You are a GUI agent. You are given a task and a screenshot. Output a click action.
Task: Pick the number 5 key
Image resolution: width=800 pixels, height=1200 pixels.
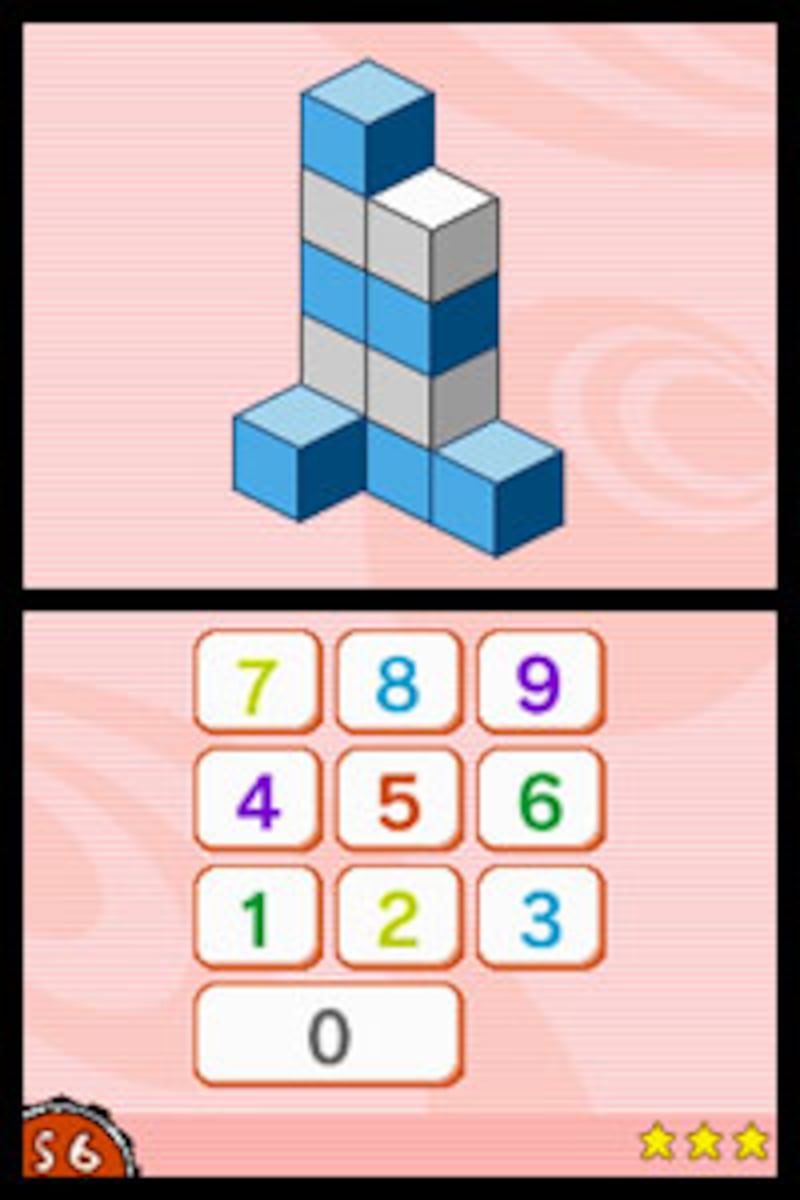pyautogui.click(x=398, y=799)
